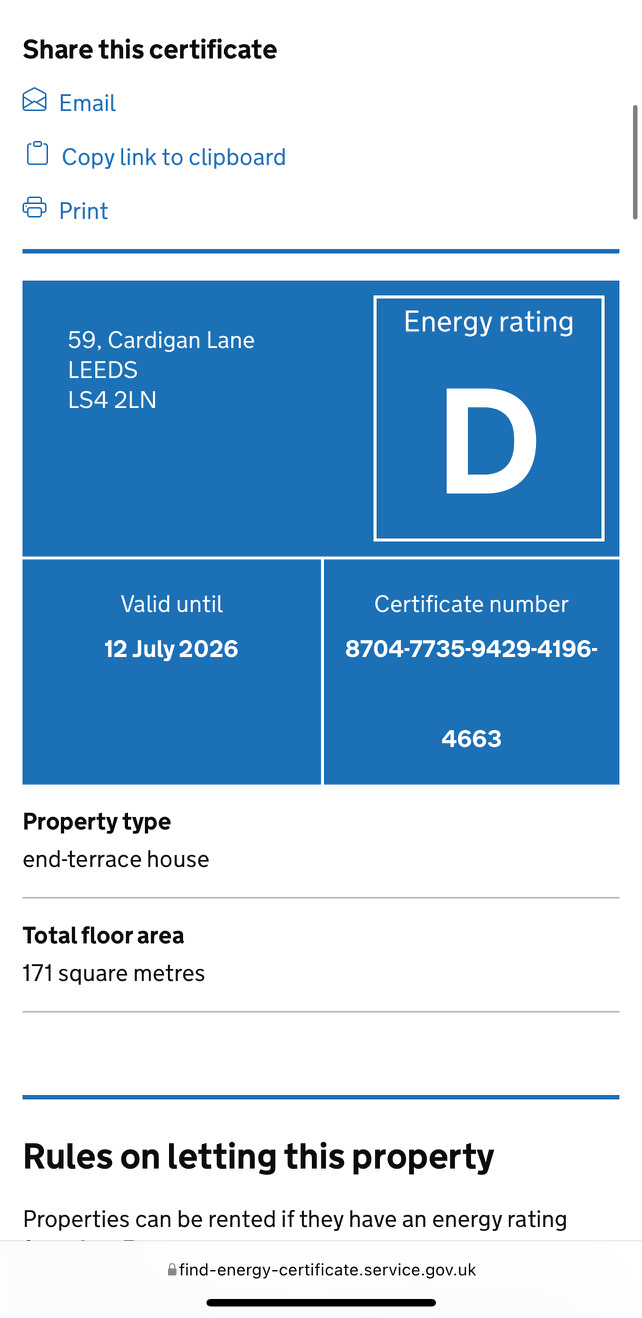Tap the website address bar

click(321, 1270)
